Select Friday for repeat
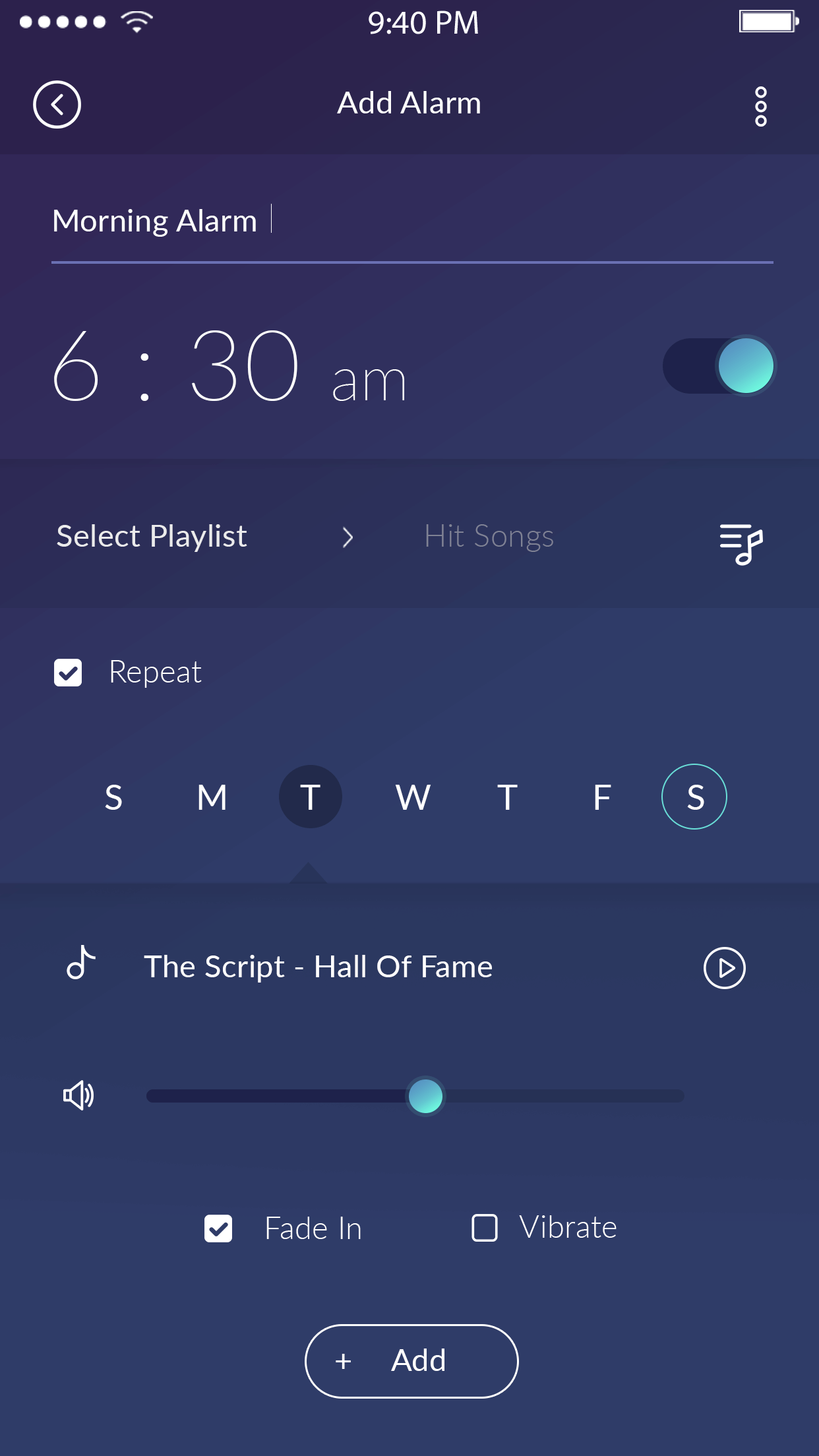819x1456 pixels. click(601, 797)
